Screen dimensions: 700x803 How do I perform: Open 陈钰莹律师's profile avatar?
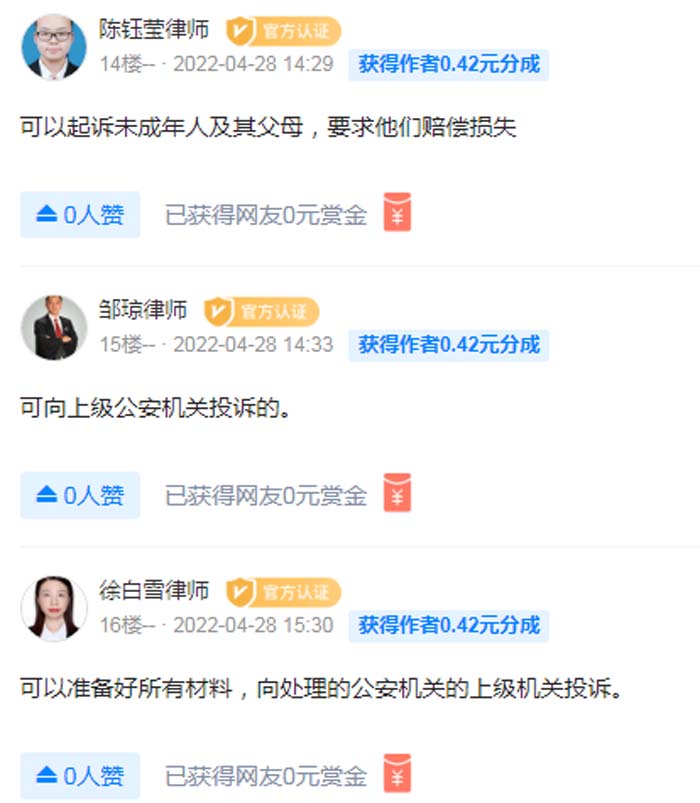[54, 47]
